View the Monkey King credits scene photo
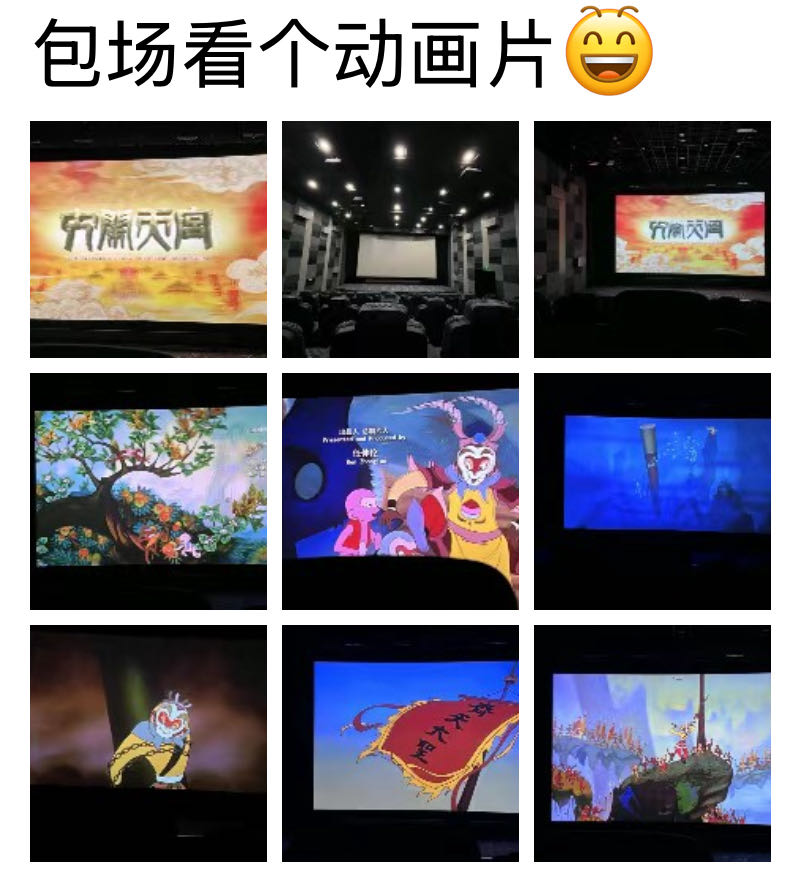This screenshot has height=886, width=787. tap(400, 490)
